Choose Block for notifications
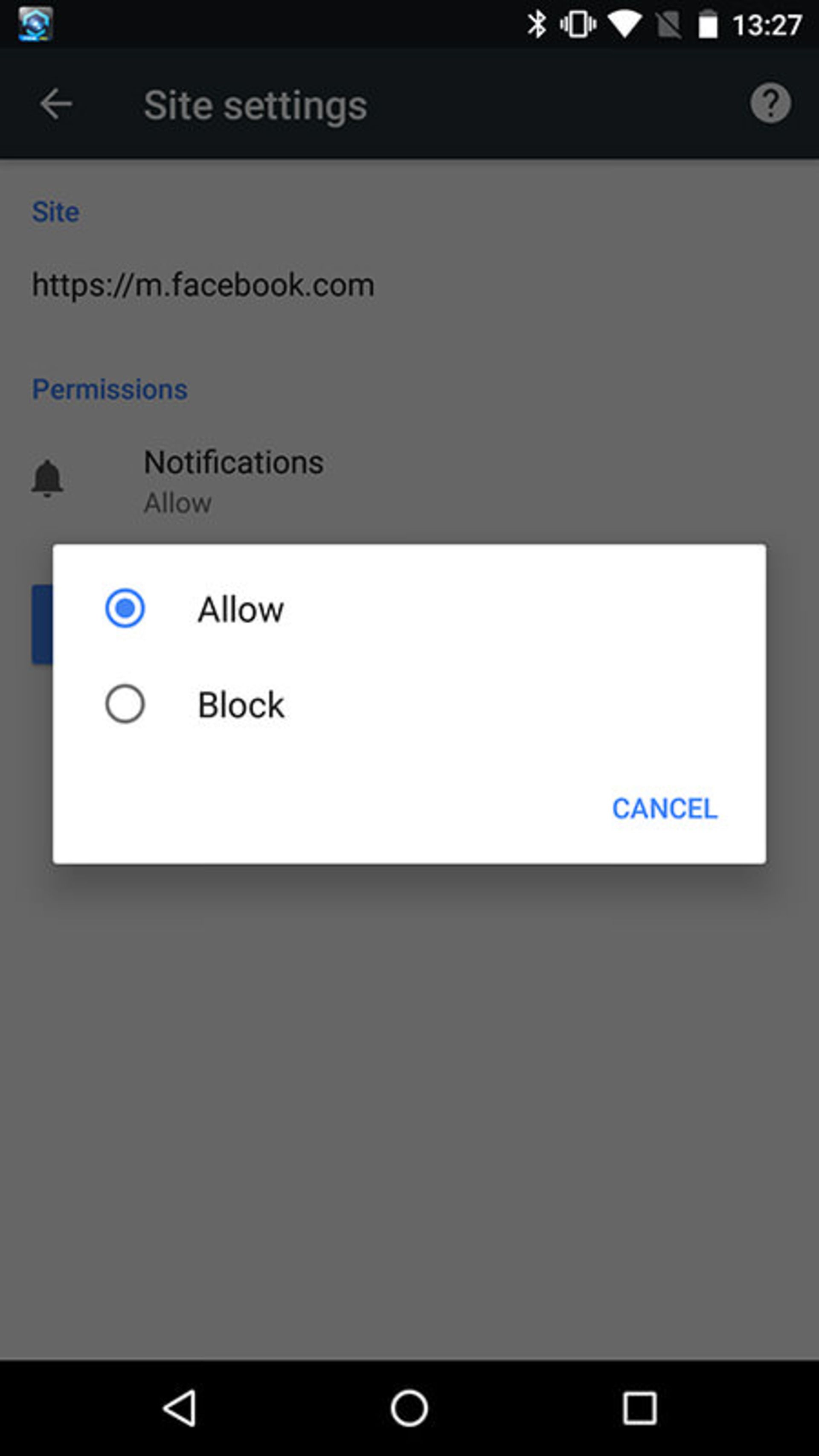Image resolution: width=819 pixels, height=1456 pixels. click(x=125, y=704)
